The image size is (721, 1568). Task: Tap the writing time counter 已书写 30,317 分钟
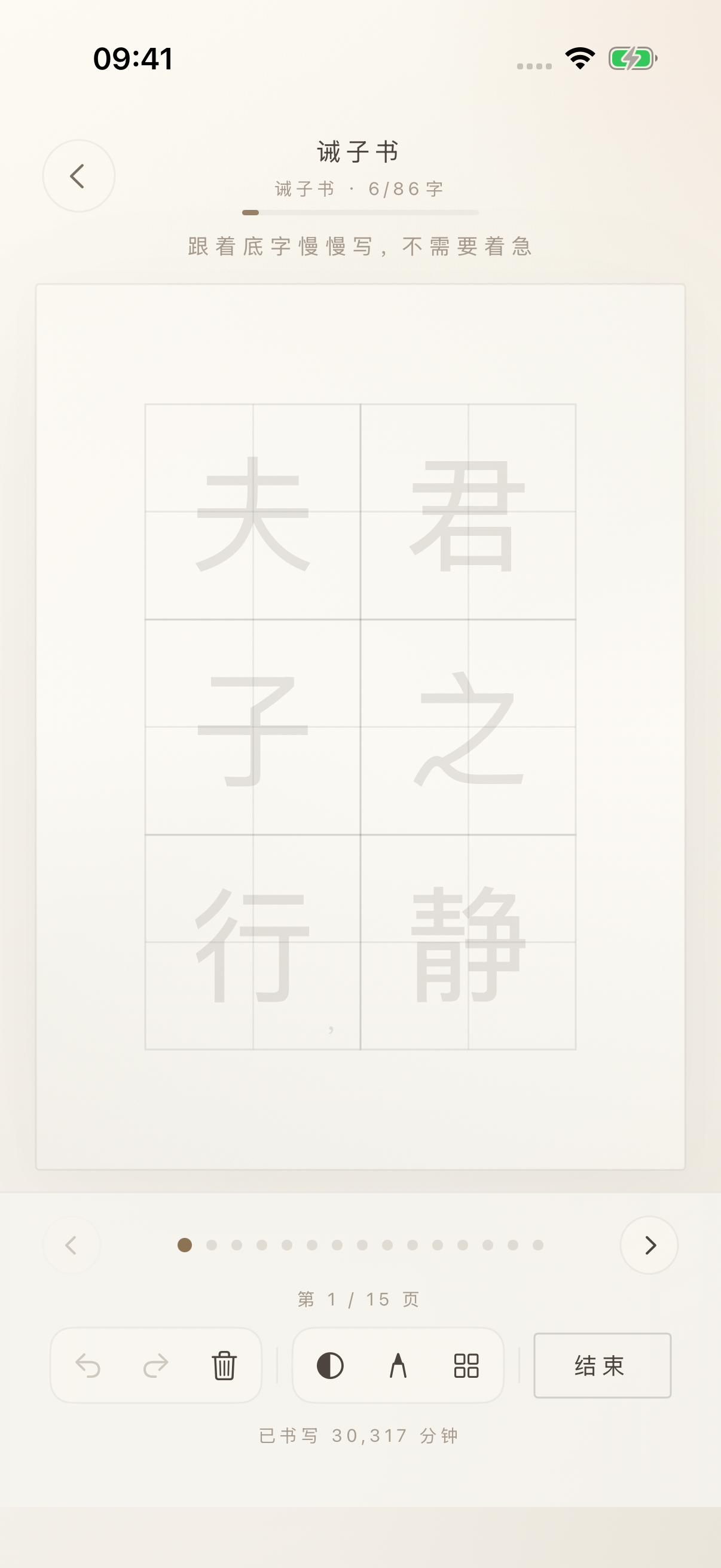pyautogui.click(x=360, y=1436)
